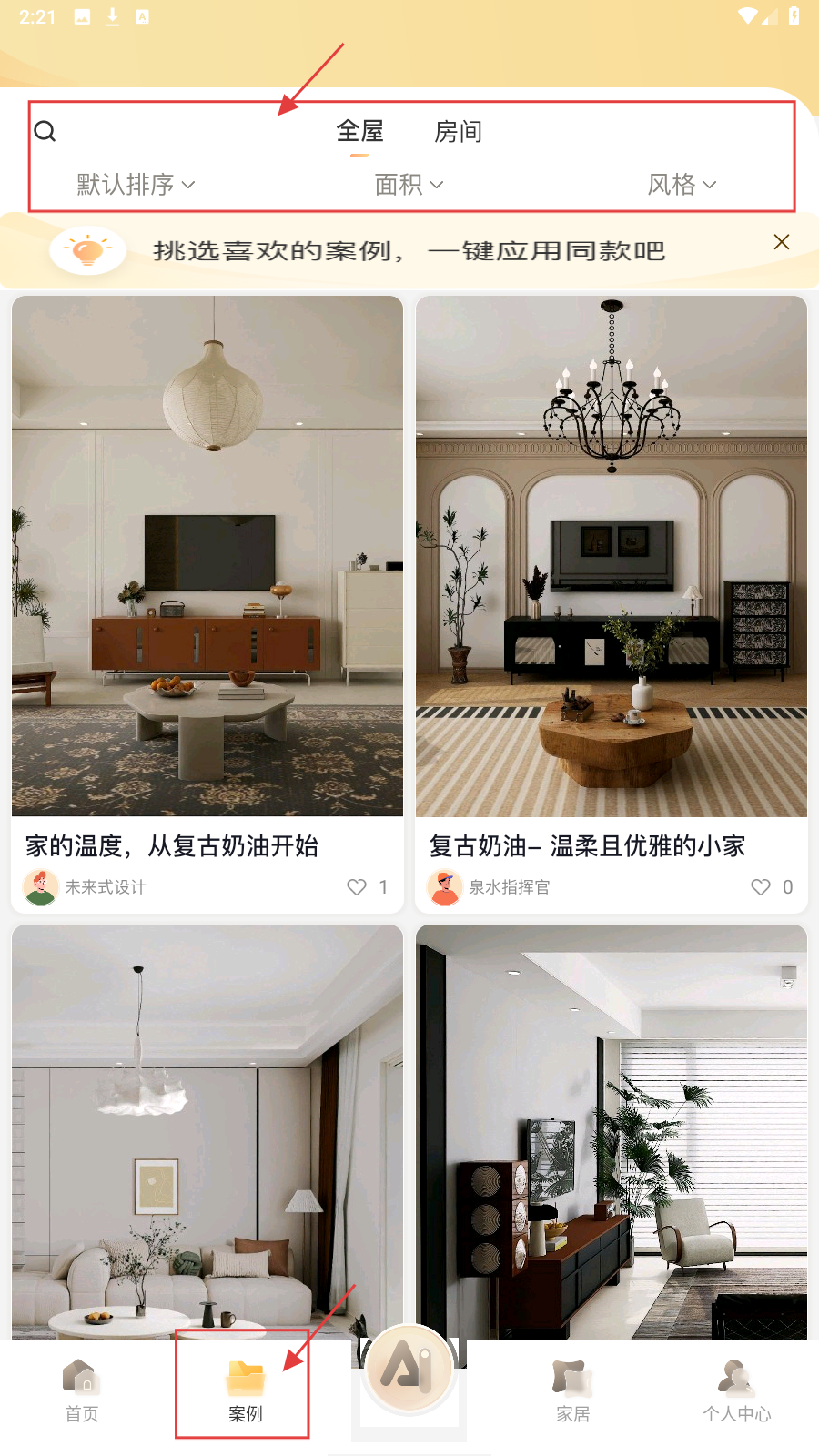Expand the 面积 filter dropdown
The height and width of the screenshot is (1456, 819).
click(x=409, y=185)
